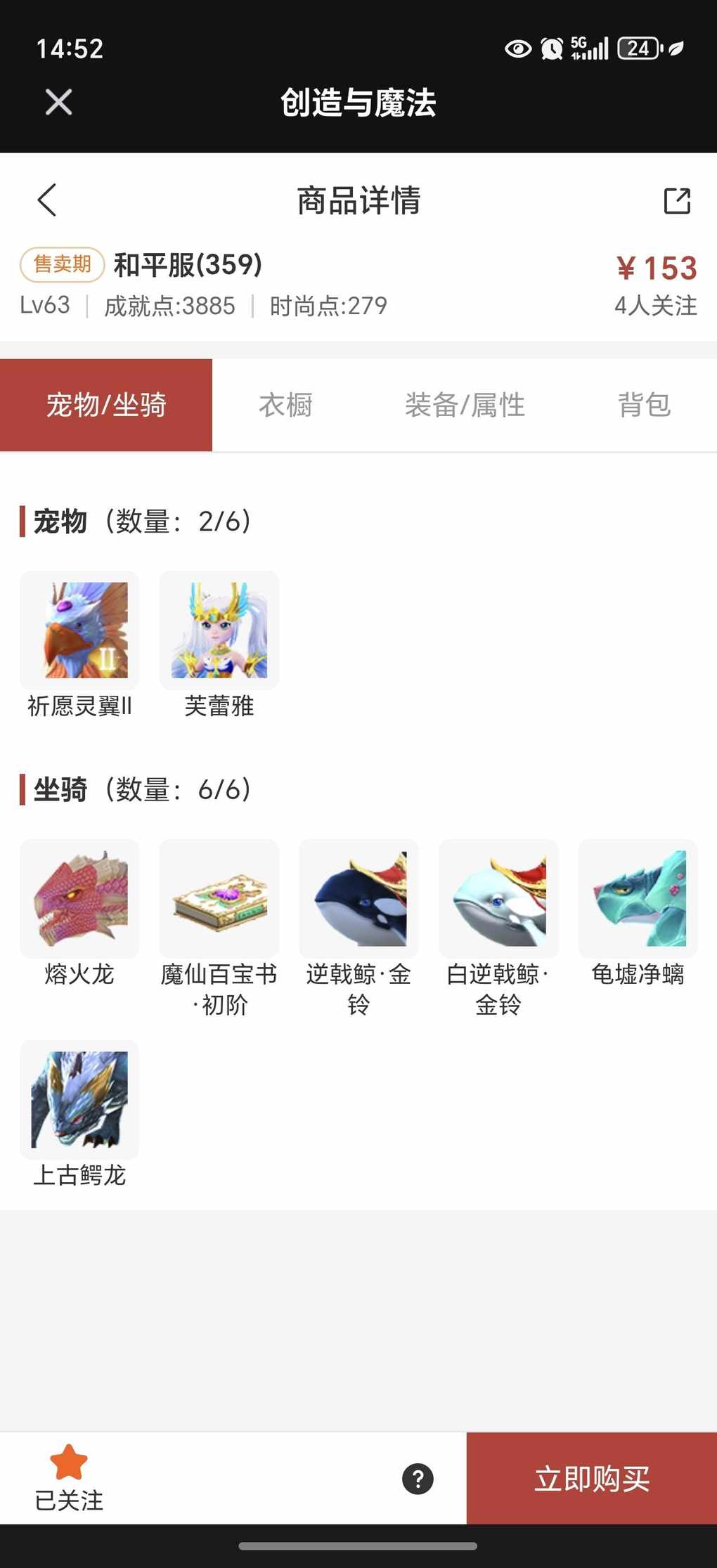Check the 白逆戟鲸·金铃 mount

(x=498, y=899)
